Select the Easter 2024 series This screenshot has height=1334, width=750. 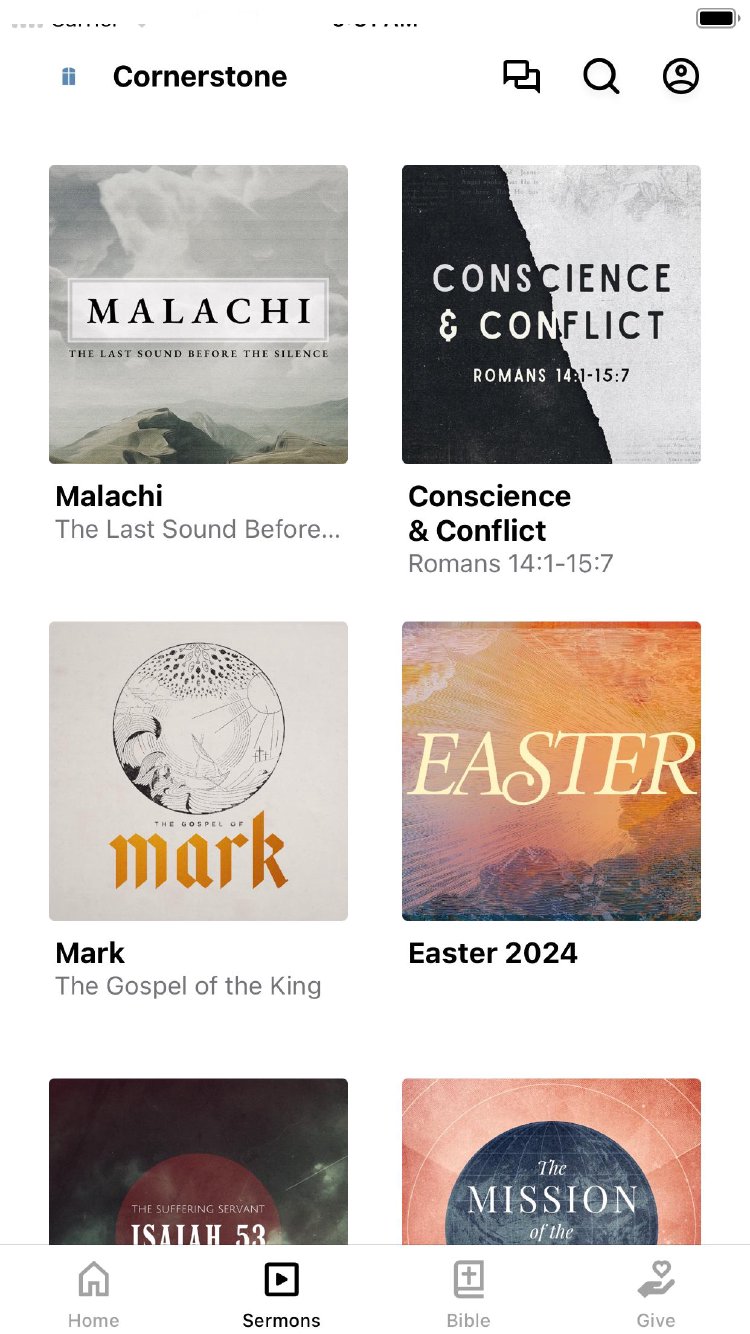[x=551, y=771]
